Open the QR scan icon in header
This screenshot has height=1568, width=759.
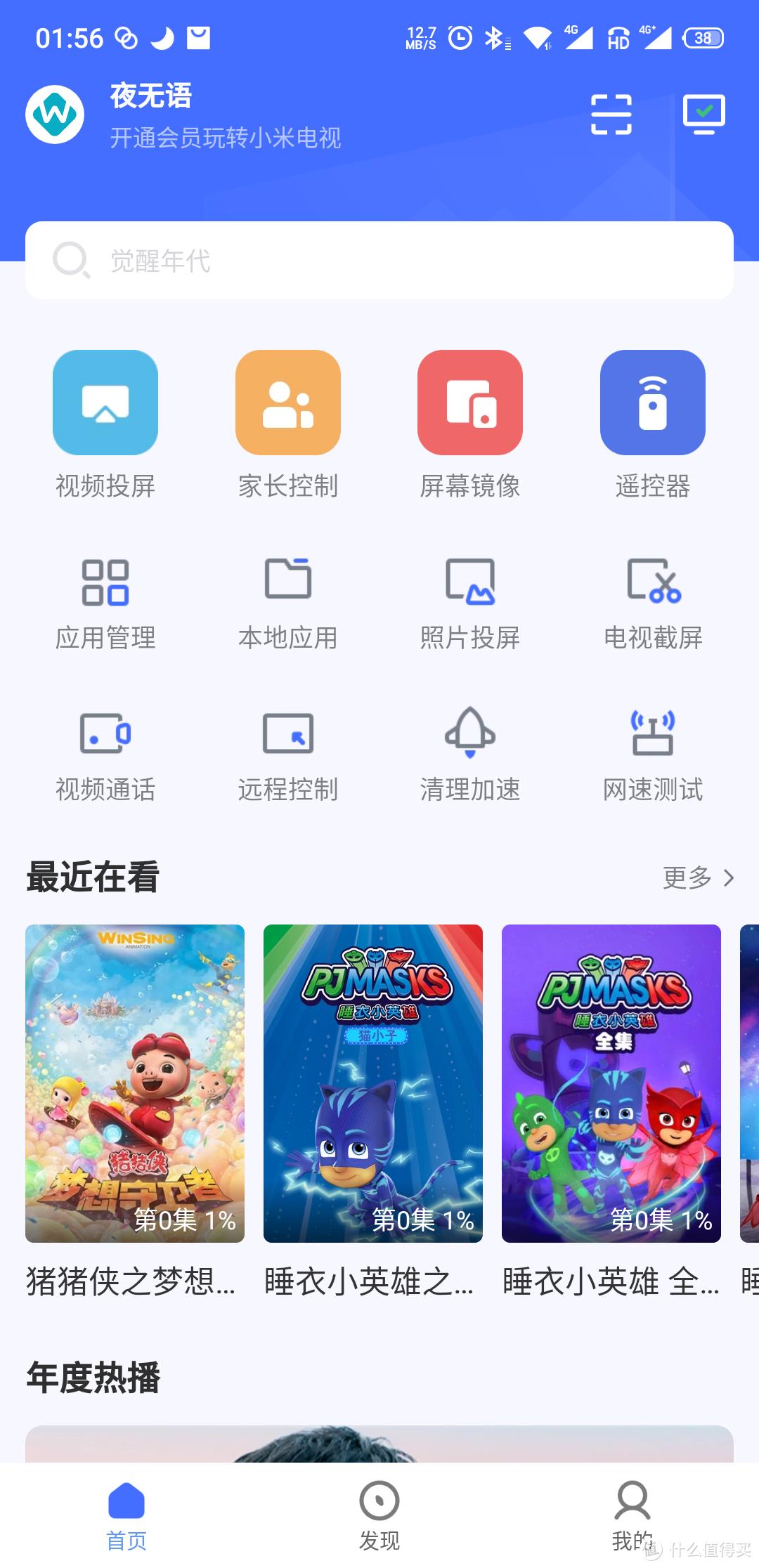click(x=611, y=114)
